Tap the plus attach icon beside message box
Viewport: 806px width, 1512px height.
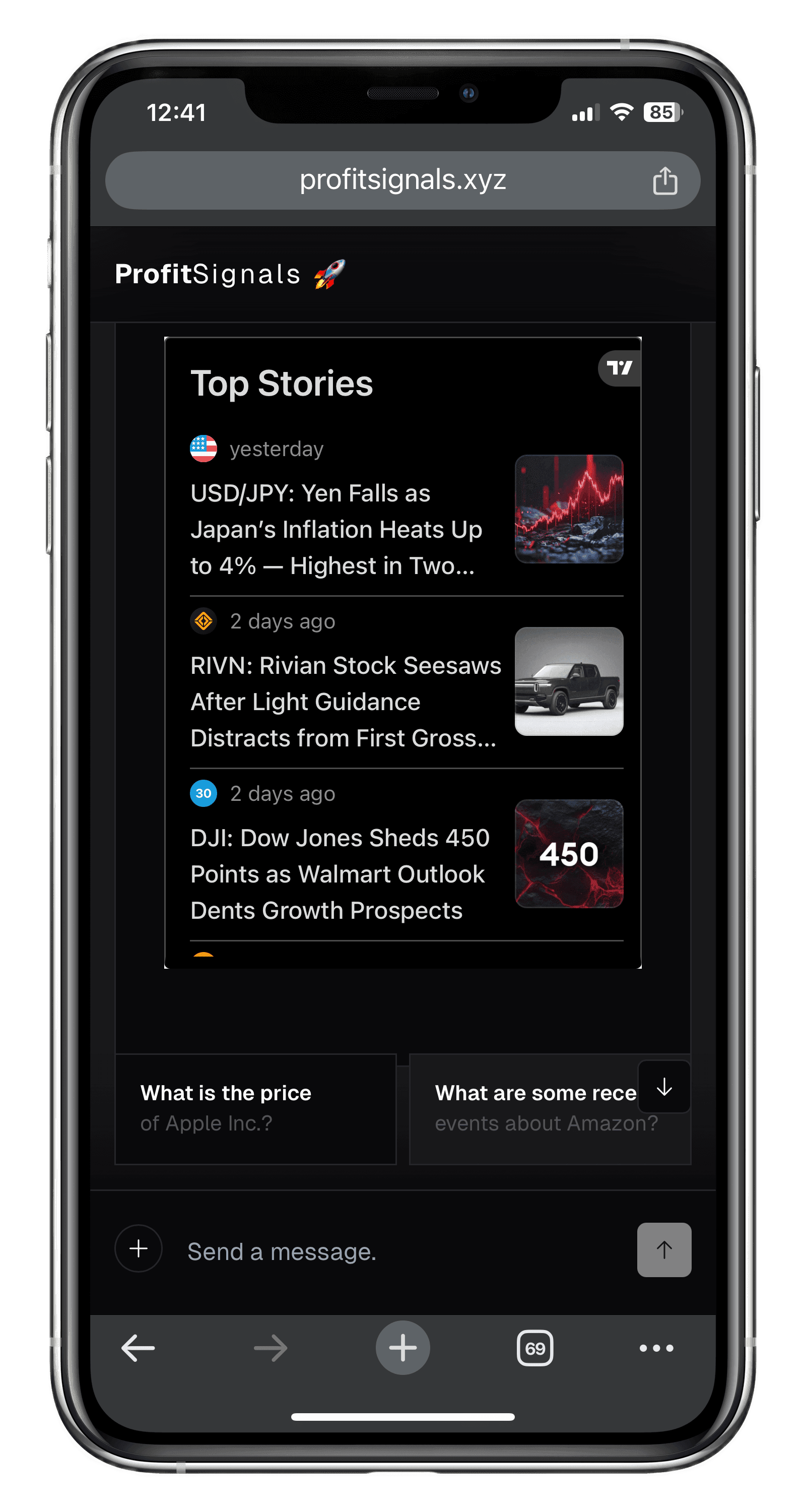(139, 1248)
